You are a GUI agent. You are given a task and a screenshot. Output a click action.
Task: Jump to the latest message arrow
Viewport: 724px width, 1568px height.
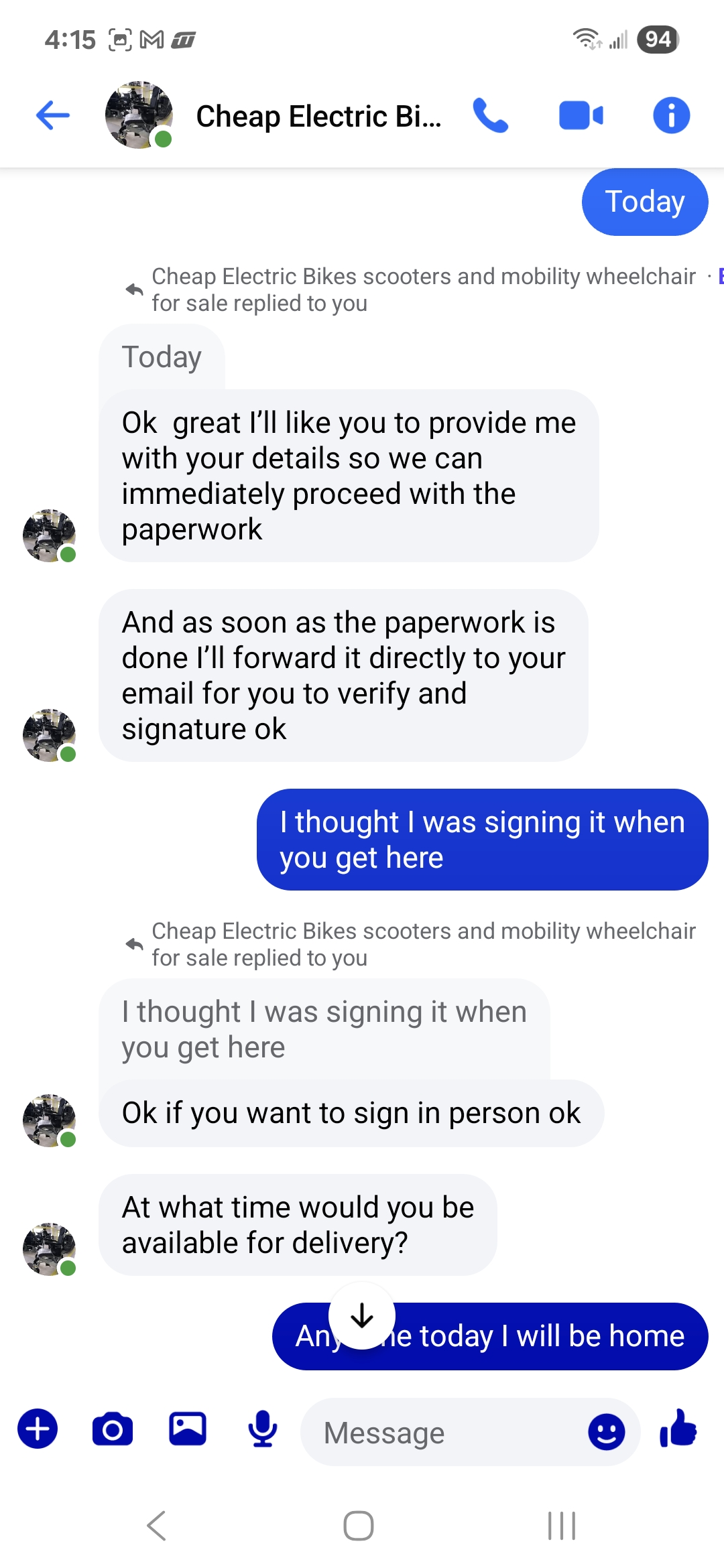pos(362,1315)
